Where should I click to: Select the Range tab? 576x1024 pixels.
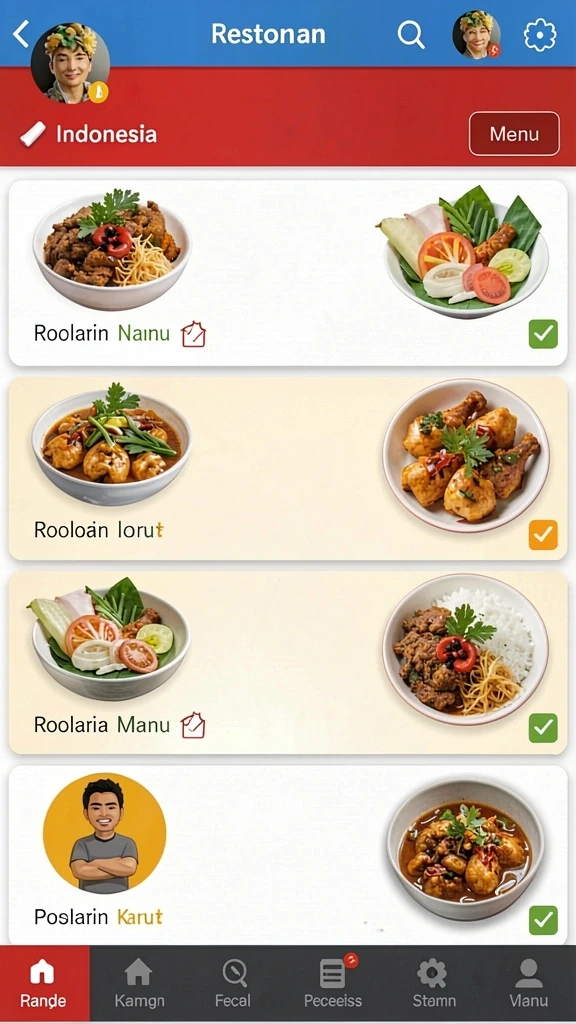[43, 984]
